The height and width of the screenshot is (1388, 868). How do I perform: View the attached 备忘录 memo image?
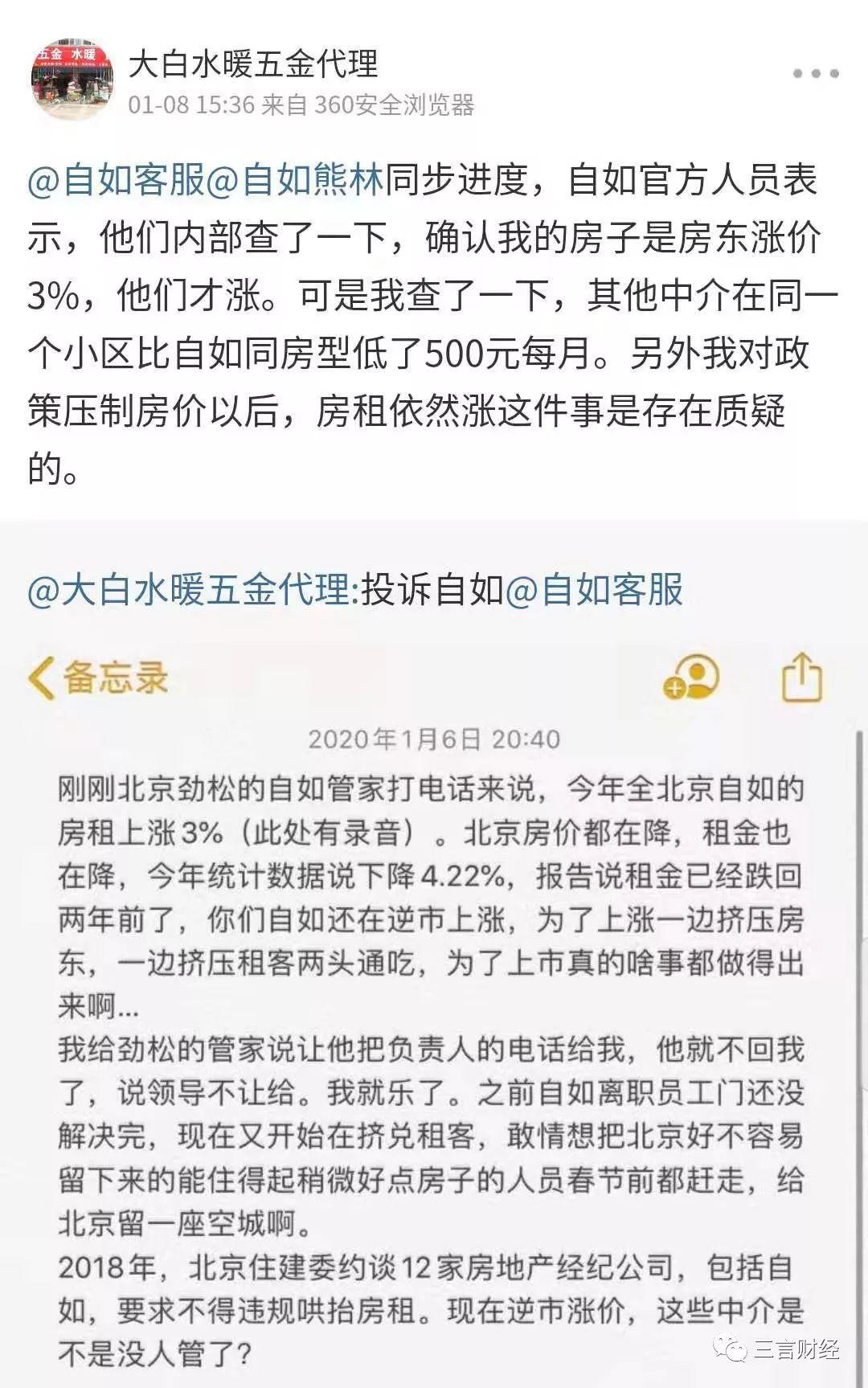[x=434, y=1005]
